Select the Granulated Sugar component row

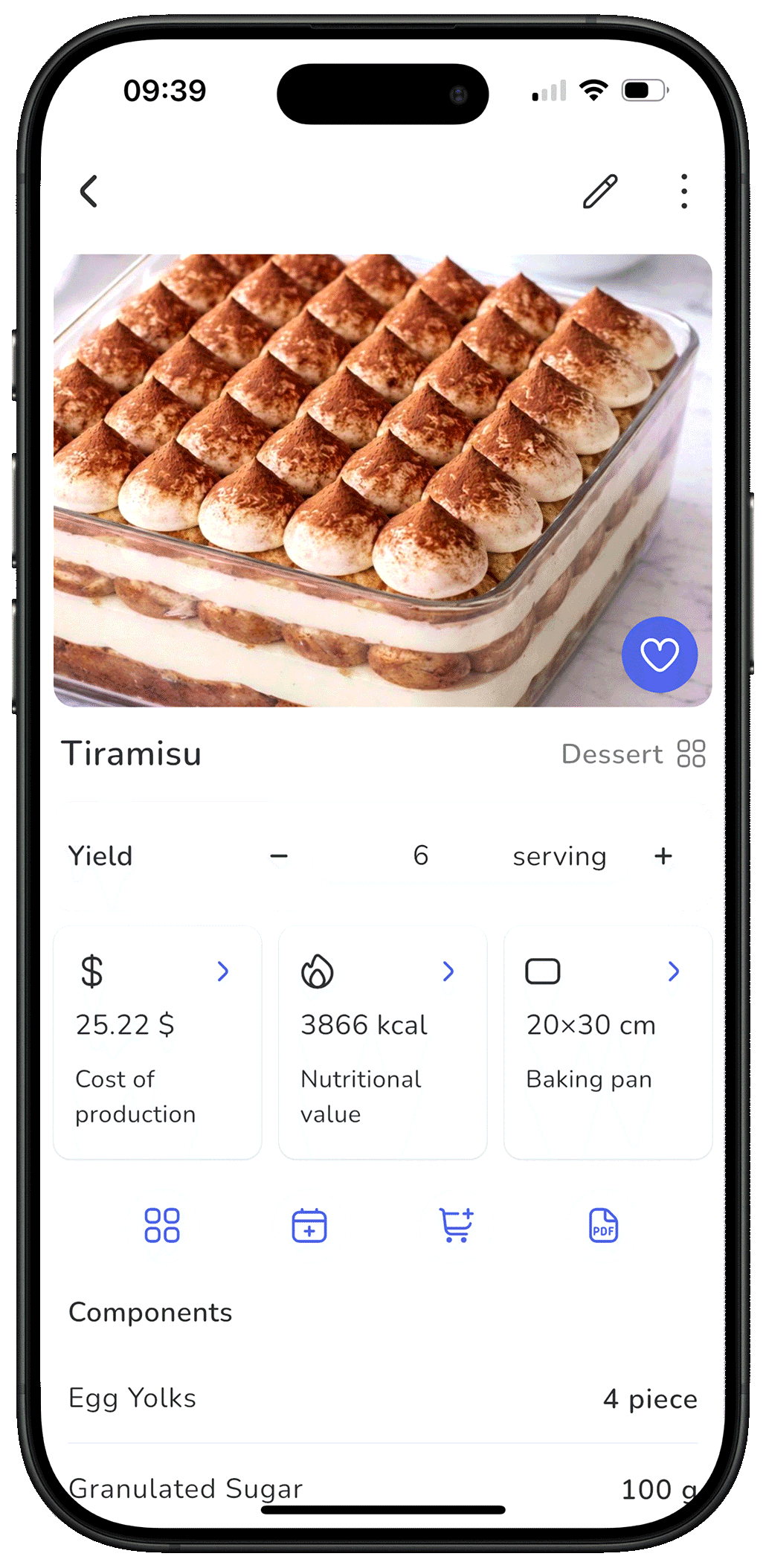(382, 1488)
